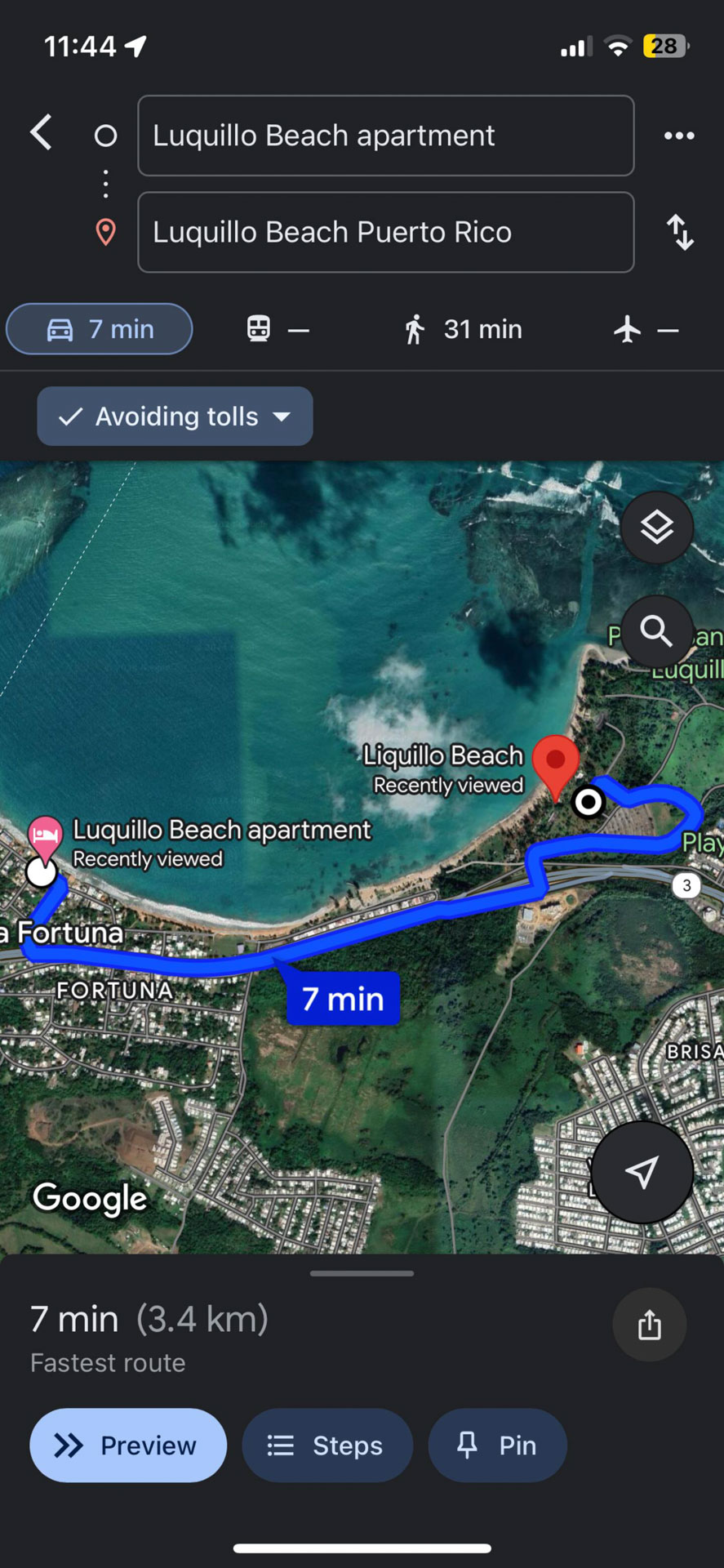
Task: Switch to the public transit mode
Action: click(278, 329)
